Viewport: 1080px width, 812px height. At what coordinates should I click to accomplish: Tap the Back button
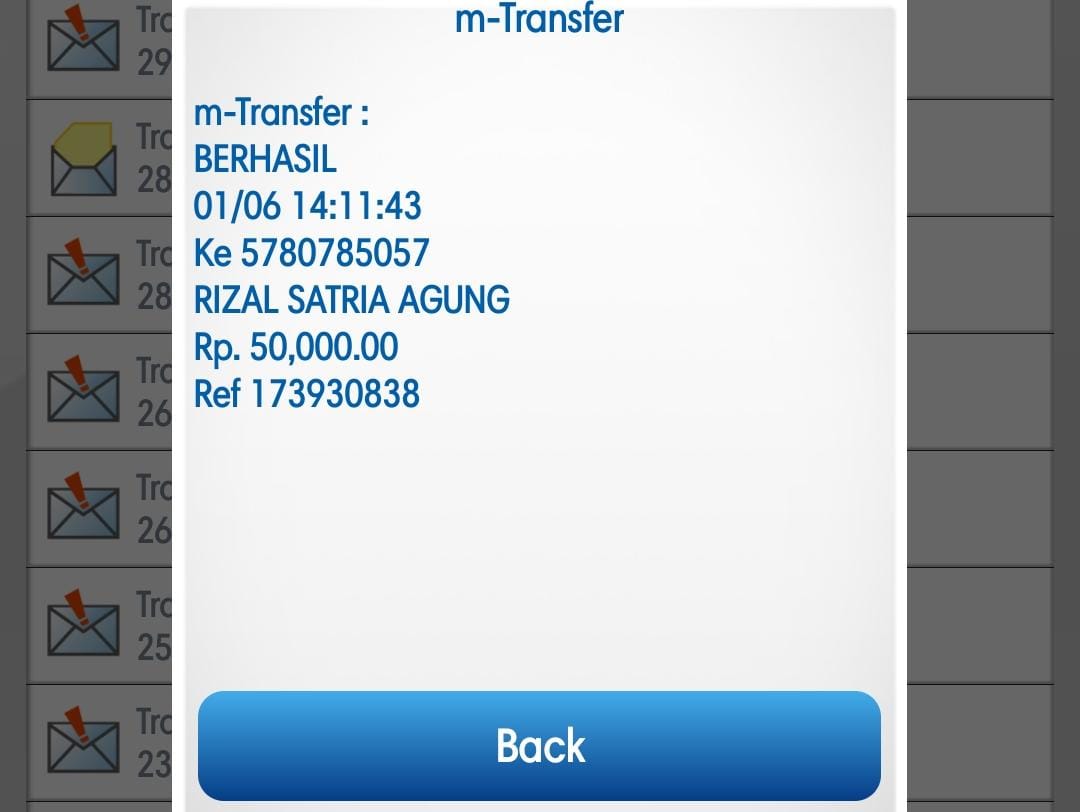click(x=539, y=746)
